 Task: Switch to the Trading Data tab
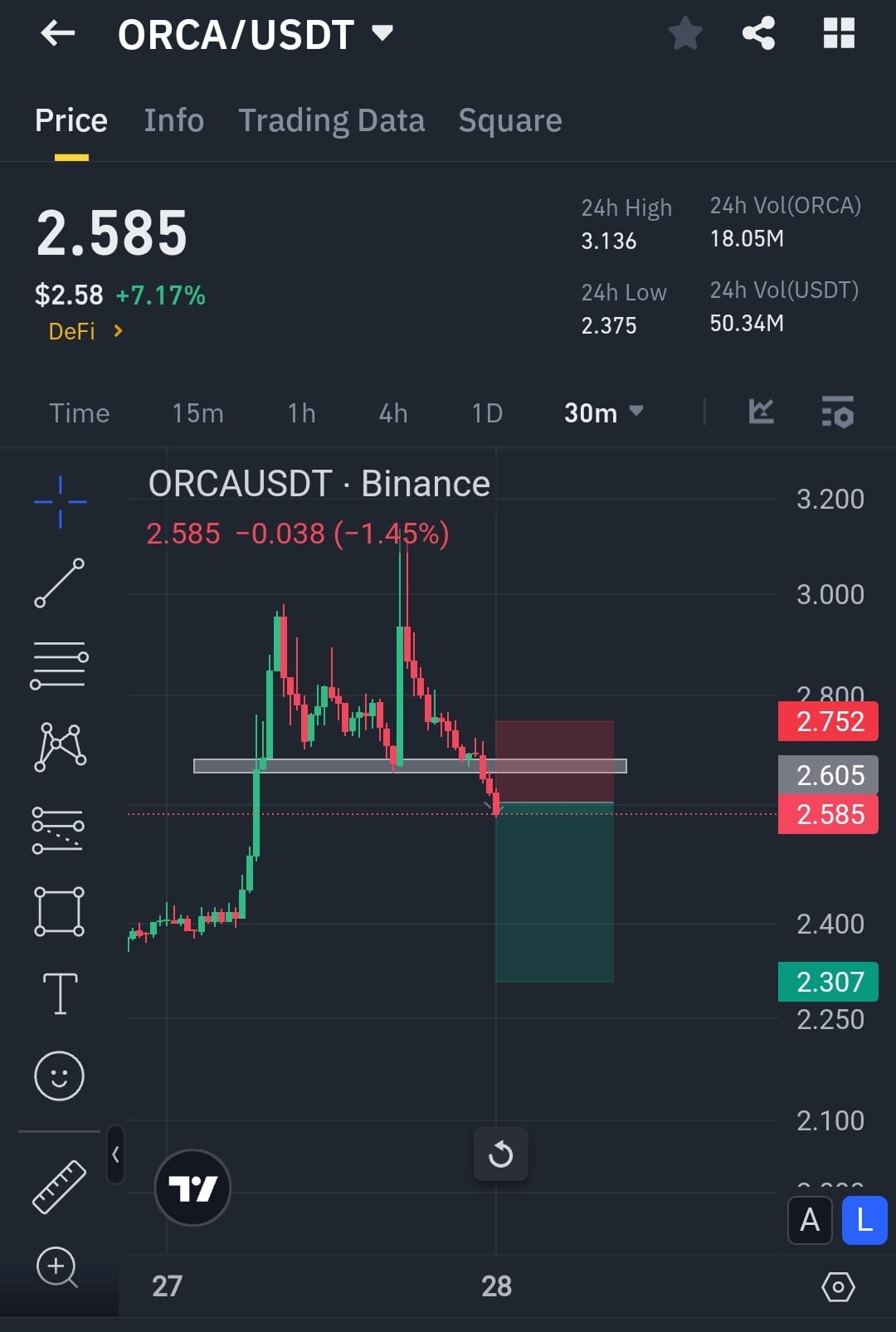point(332,120)
